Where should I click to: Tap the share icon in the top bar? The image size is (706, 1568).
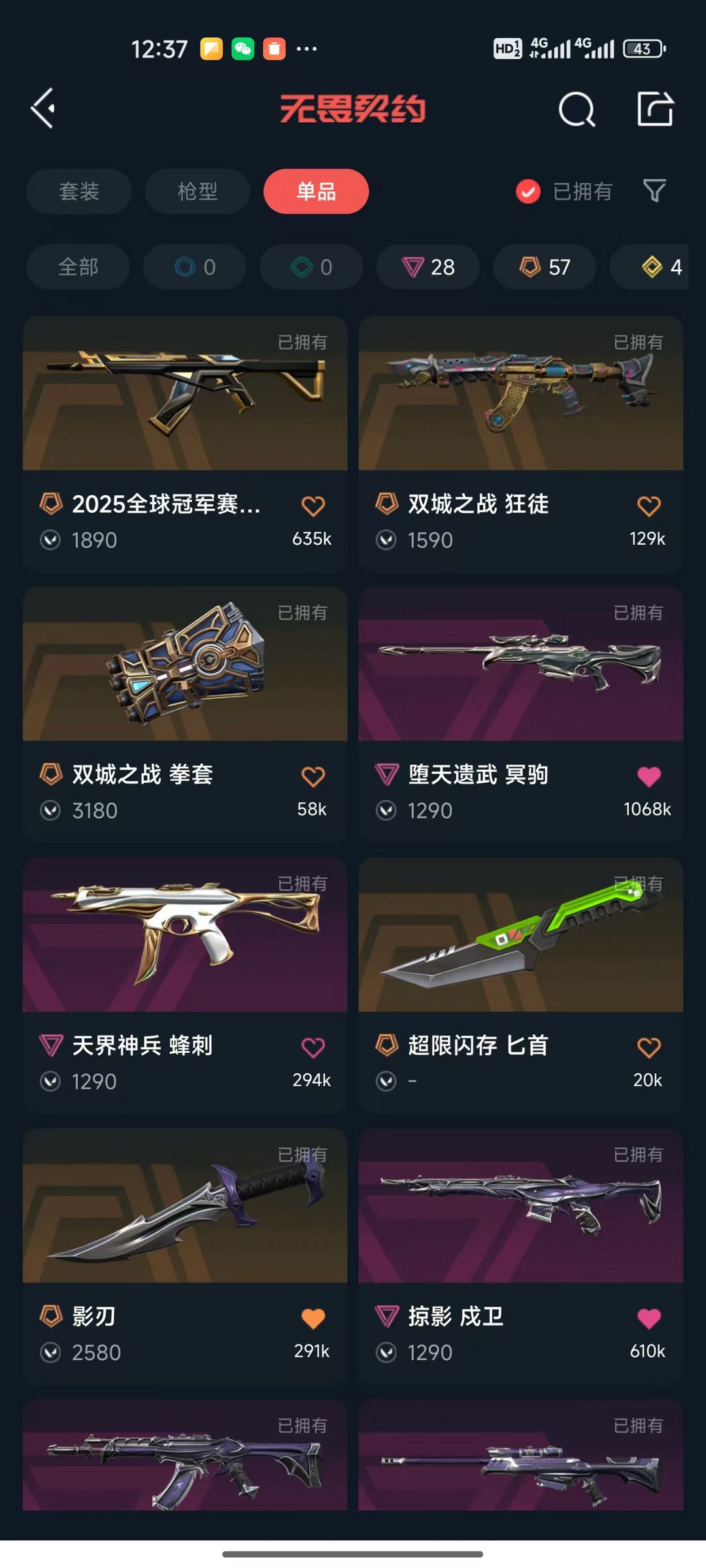[655, 108]
